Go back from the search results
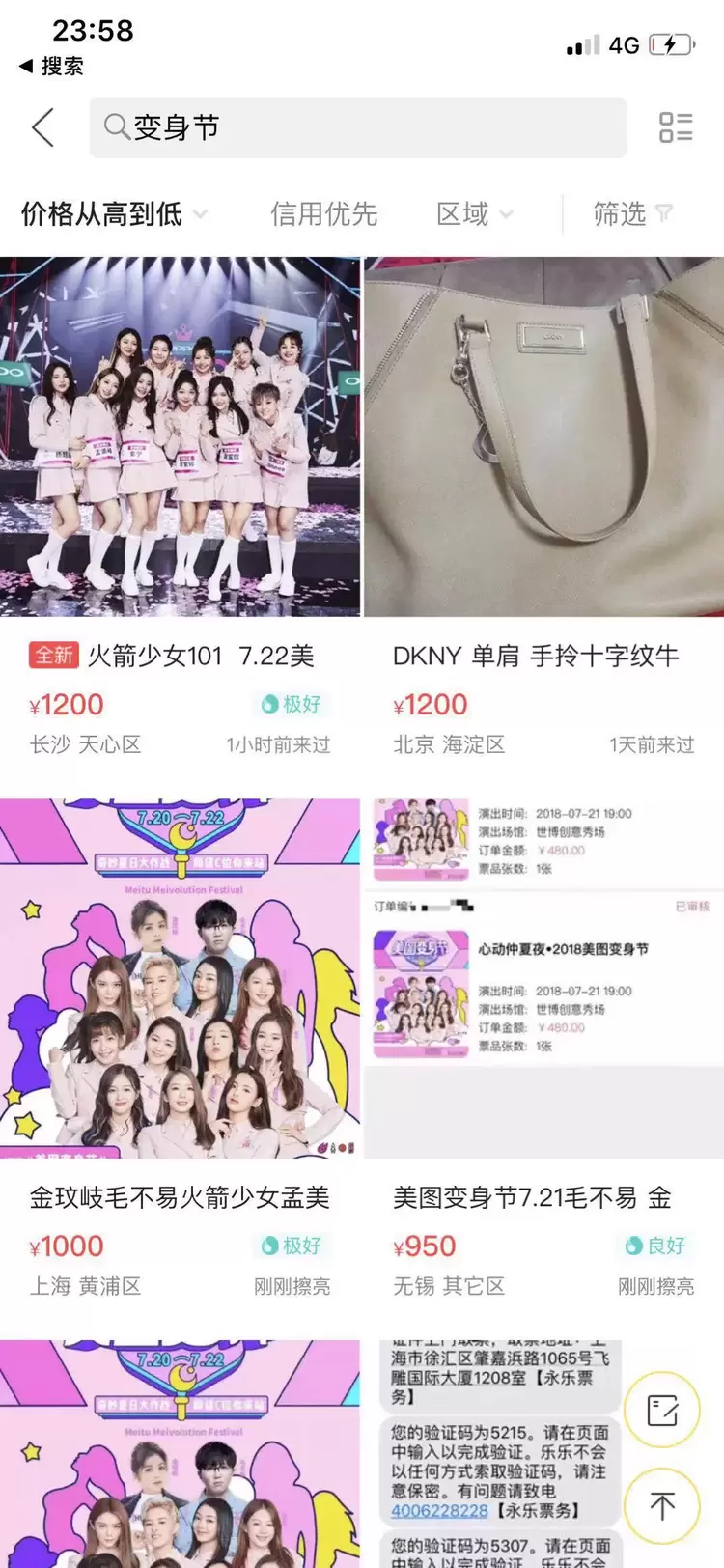The height and width of the screenshot is (1568, 724). 42,127
